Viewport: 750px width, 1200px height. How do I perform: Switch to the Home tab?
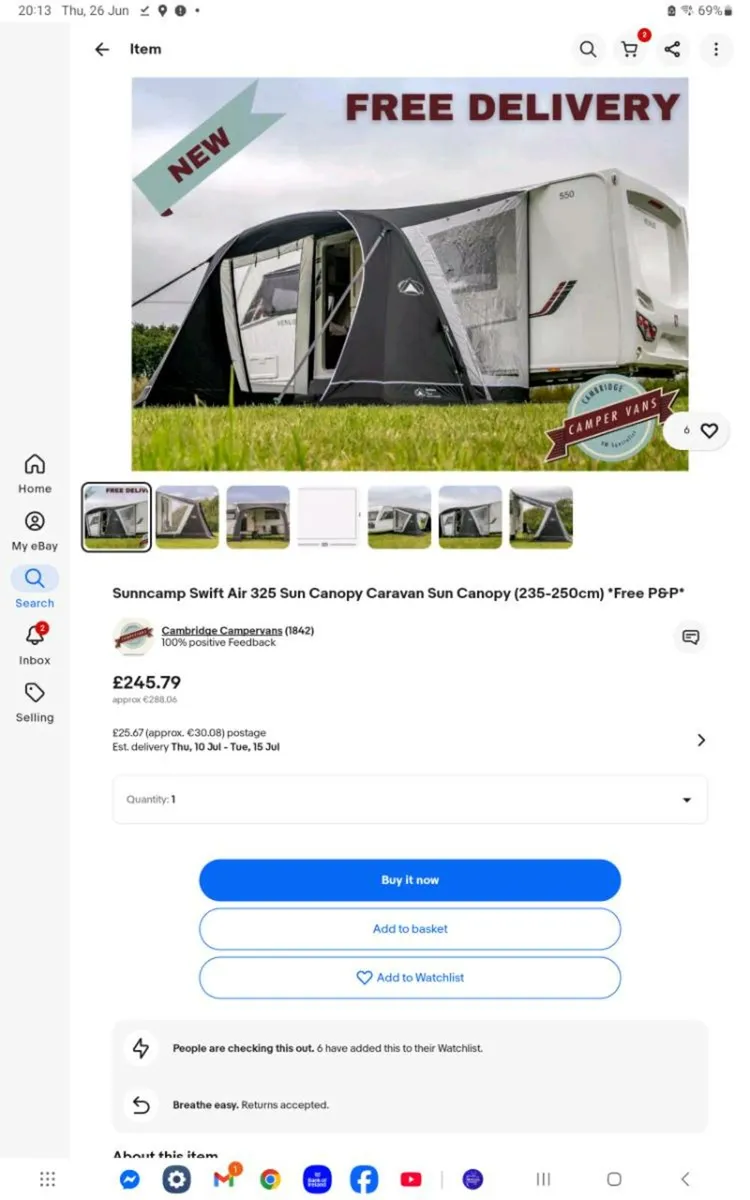(35, 473)
